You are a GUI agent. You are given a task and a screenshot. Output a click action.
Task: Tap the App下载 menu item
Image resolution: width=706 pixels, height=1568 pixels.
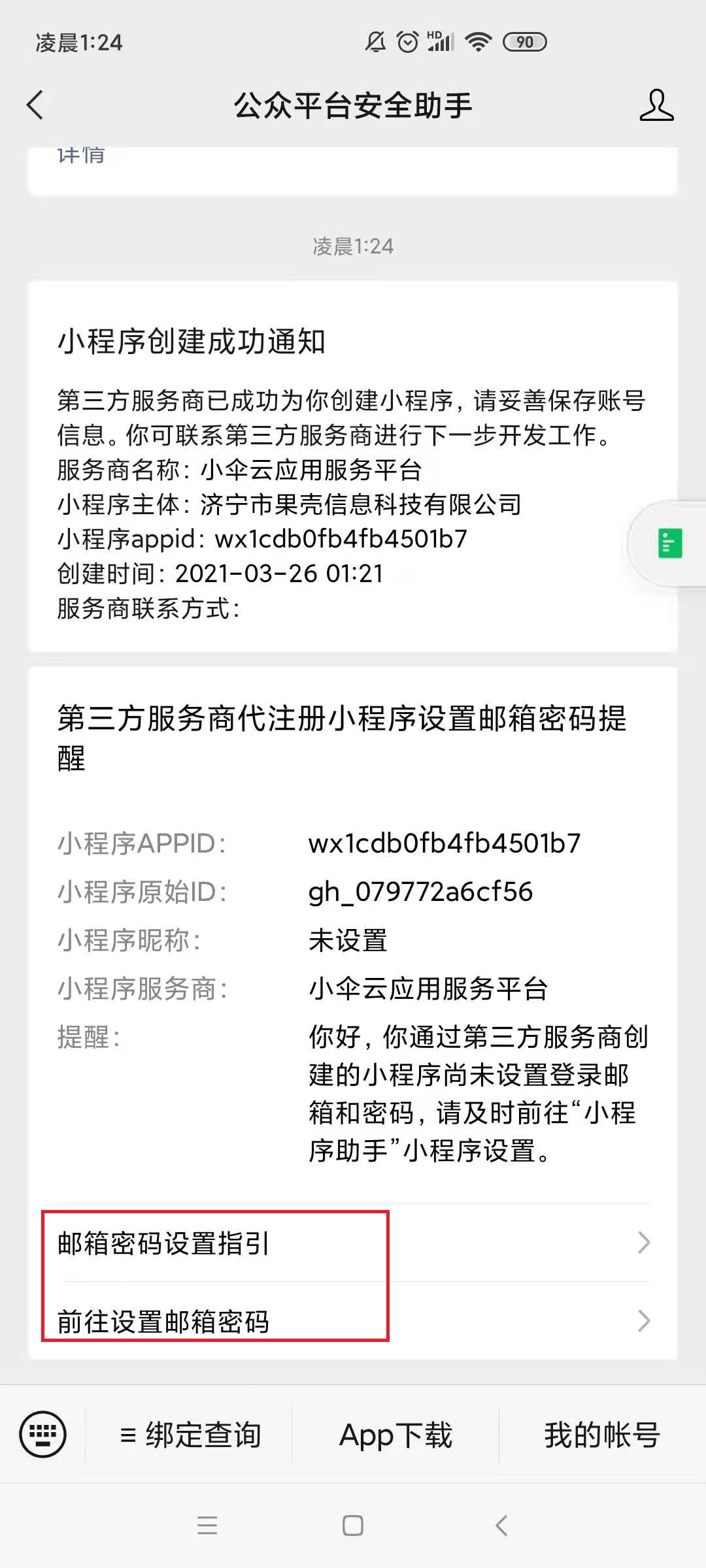pyautogui.click(x=395, y=1435)
